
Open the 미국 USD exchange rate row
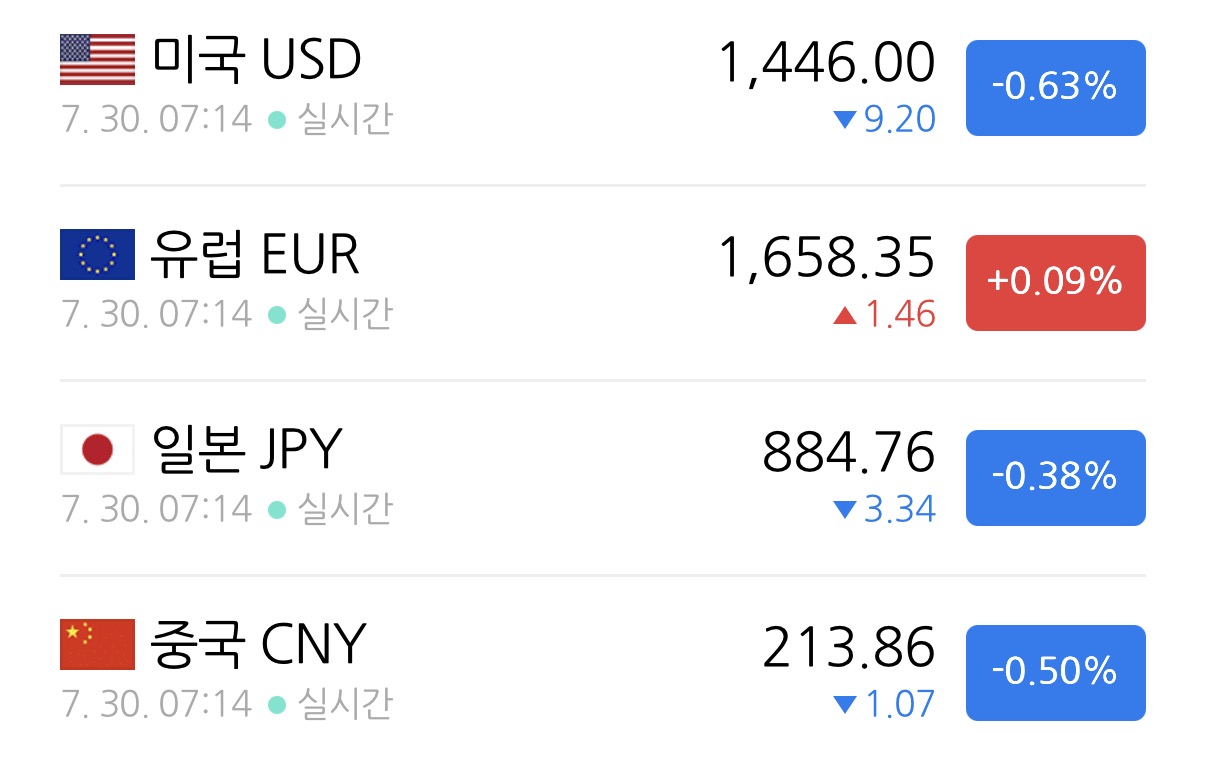point(603,88)
